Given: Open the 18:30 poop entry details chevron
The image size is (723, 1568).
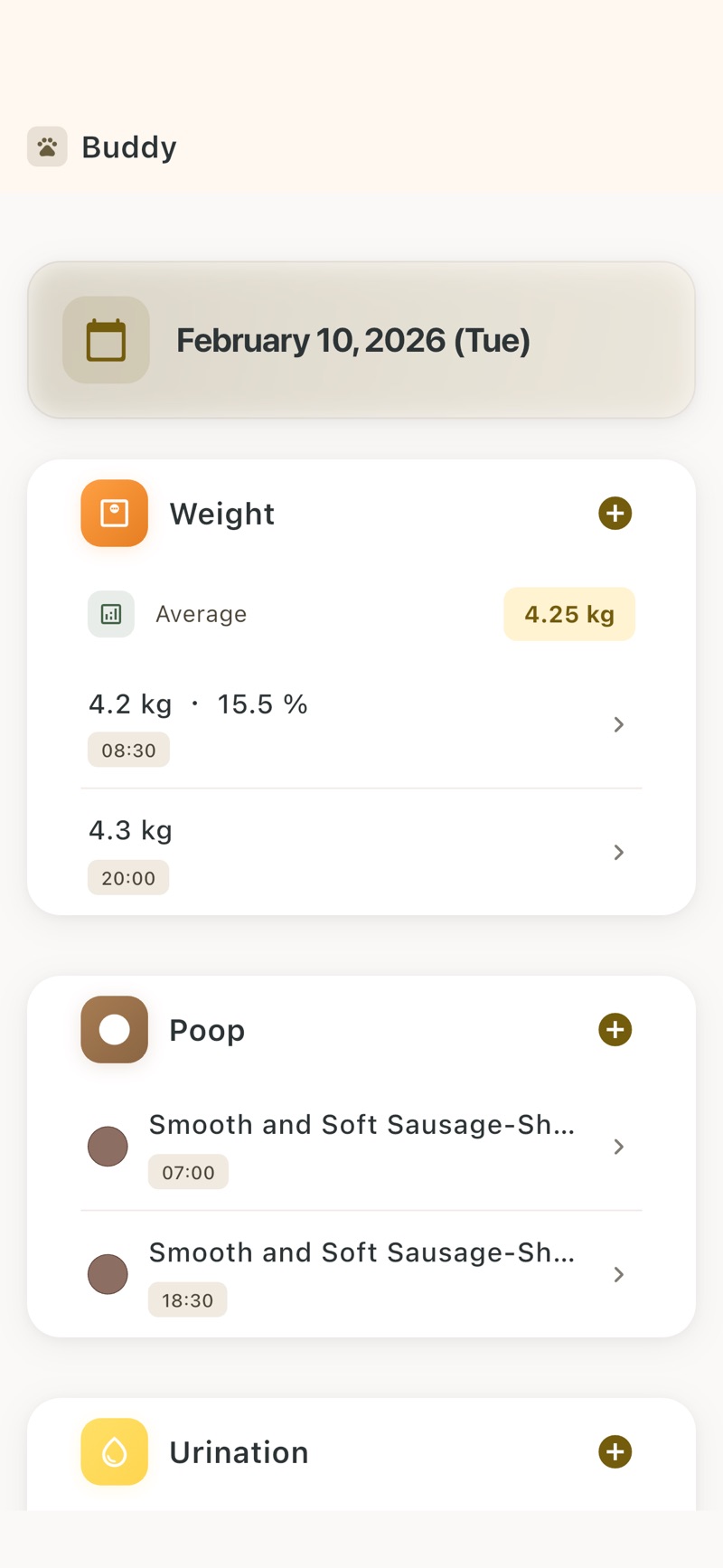Looking at the screenshot, I should tap(618, 1275).
